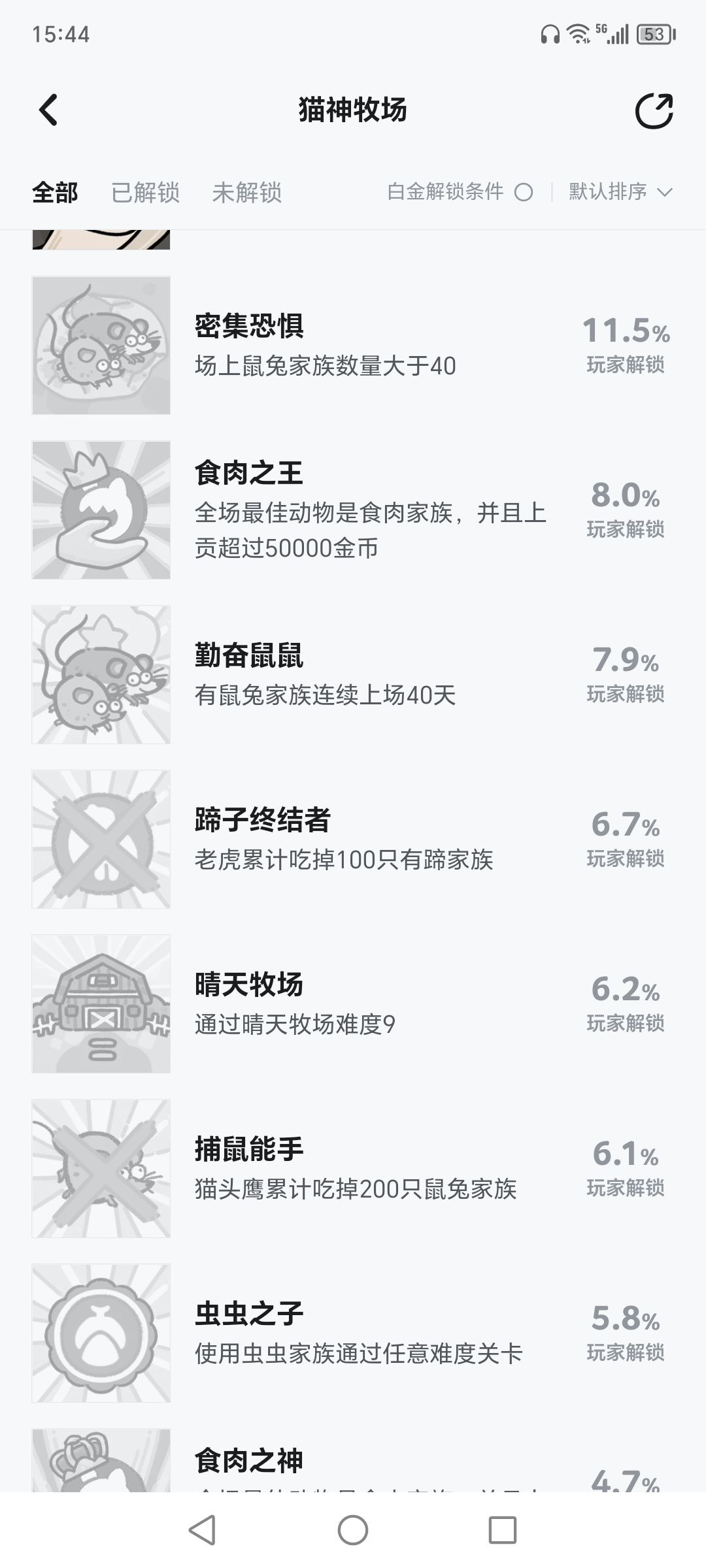This screenshot has height=1568, width=706.
Task: Select the 全部 tab
Action: pos(55,192)
